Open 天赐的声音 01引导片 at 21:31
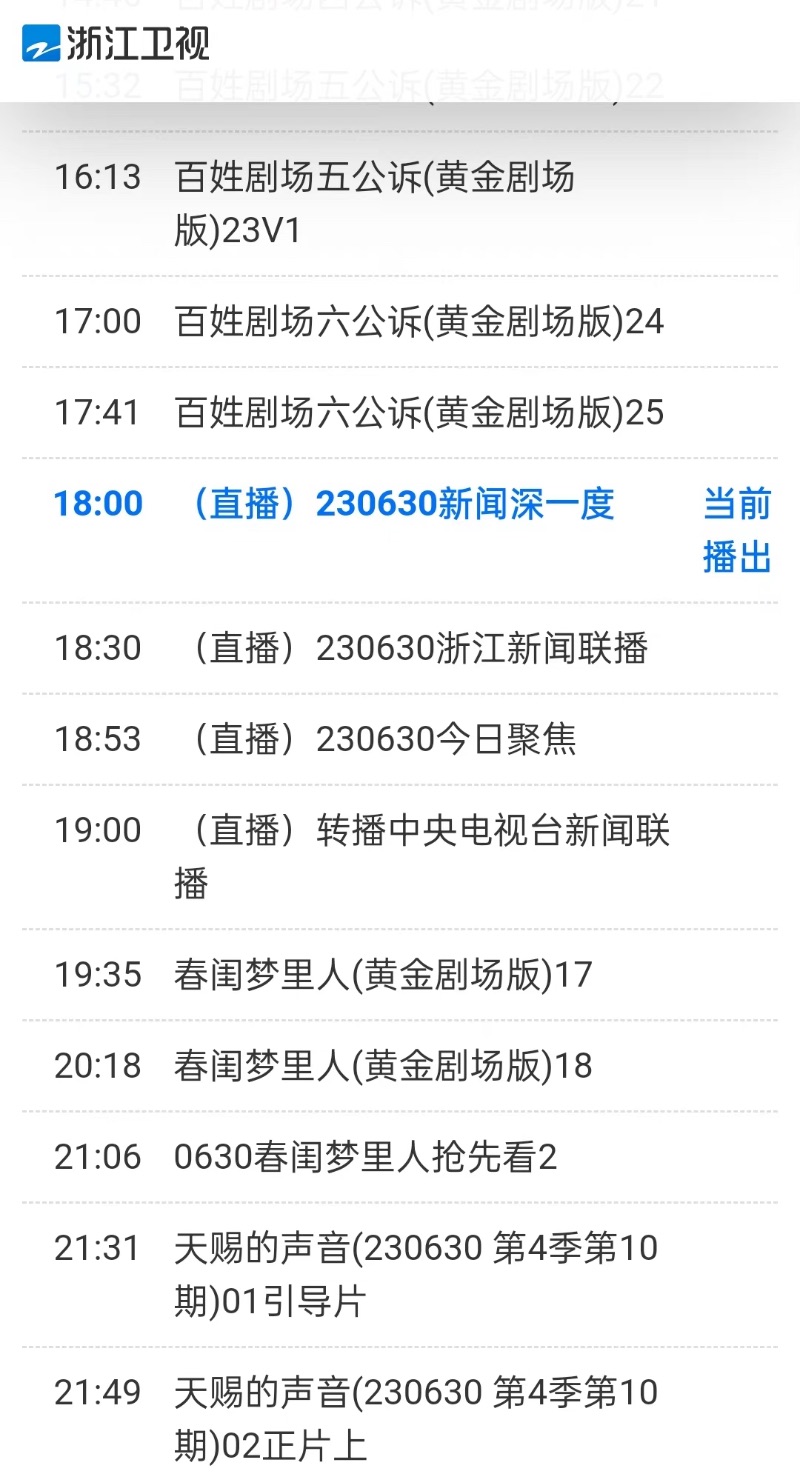Image resolution: width=800 pixels, height=1474 pixels. point(400,1274)
